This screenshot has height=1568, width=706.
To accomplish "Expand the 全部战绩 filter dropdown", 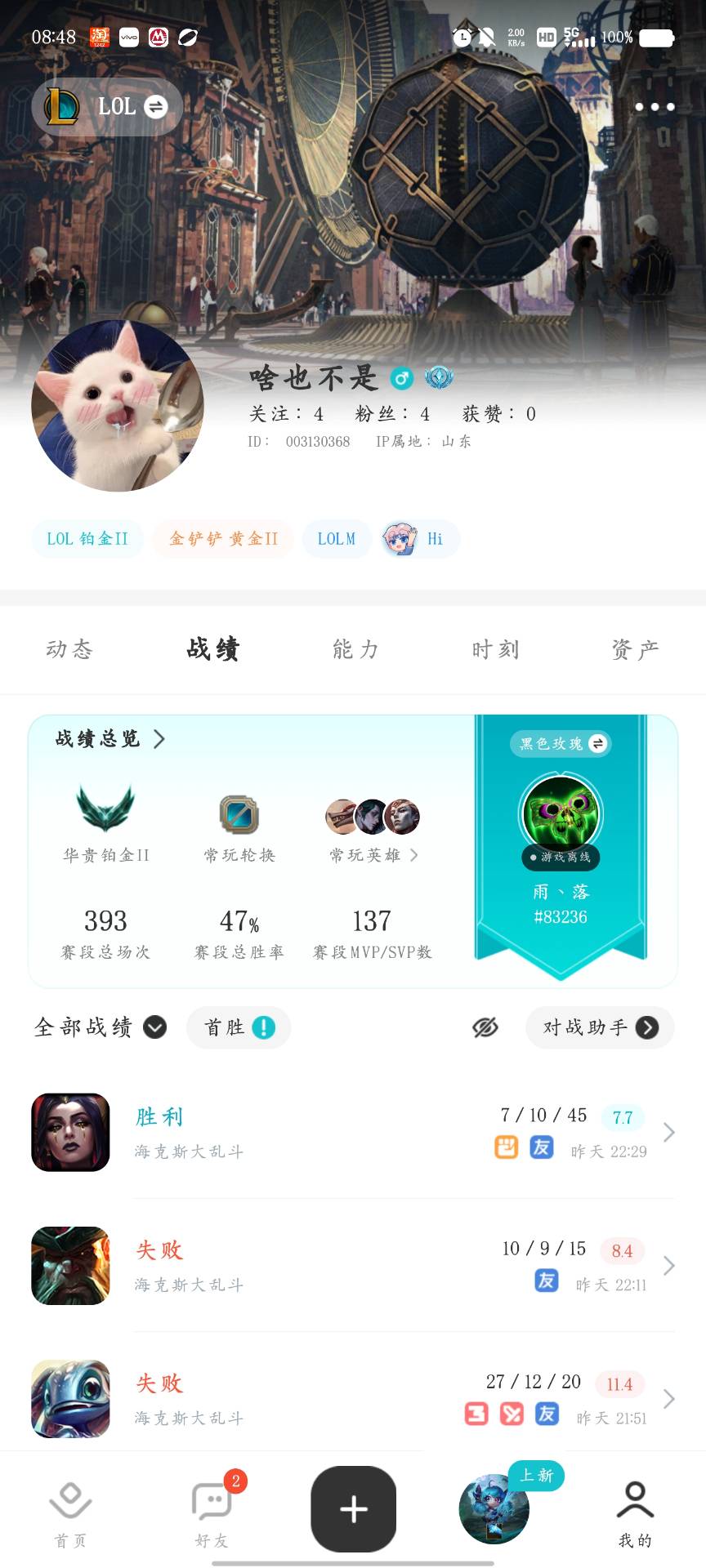I will tap(100, 1027).
